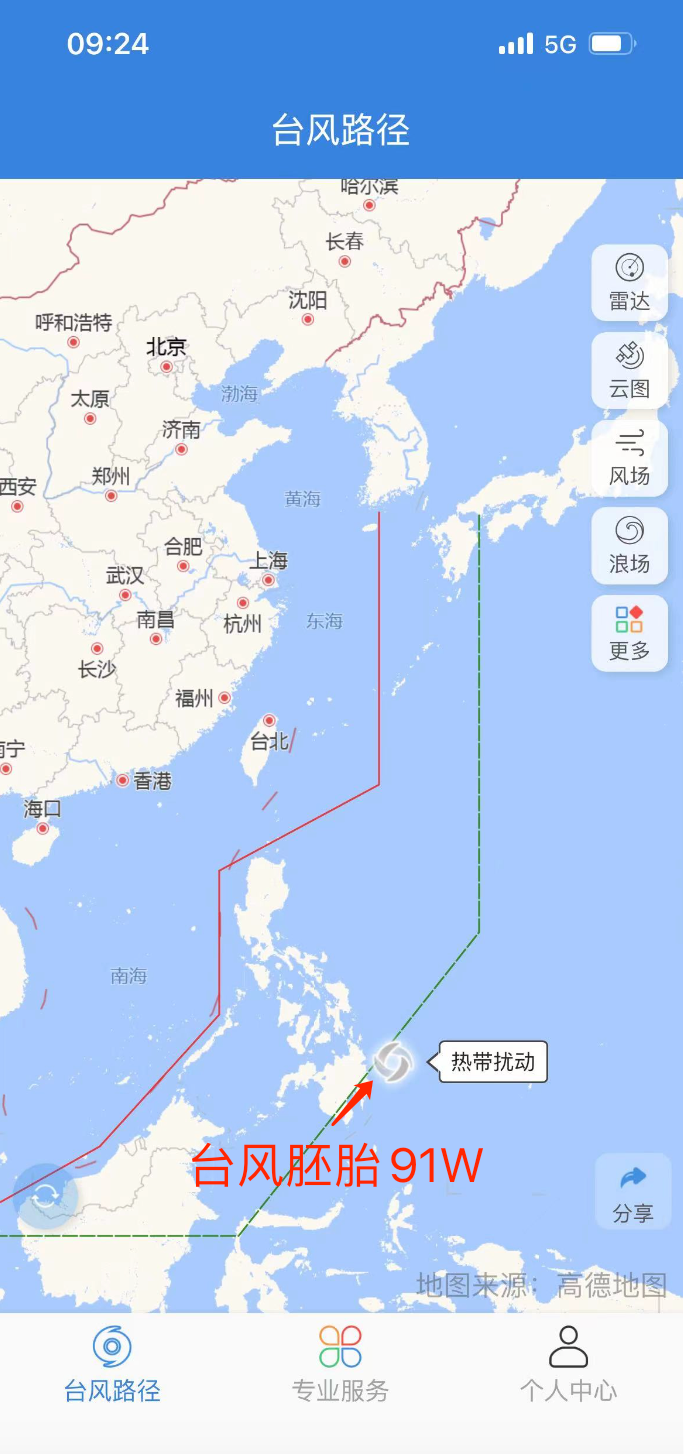Switch to the 专业服务 tab
The width and height of the screenshot is (684, 1454).
[x=340, y=1362]
